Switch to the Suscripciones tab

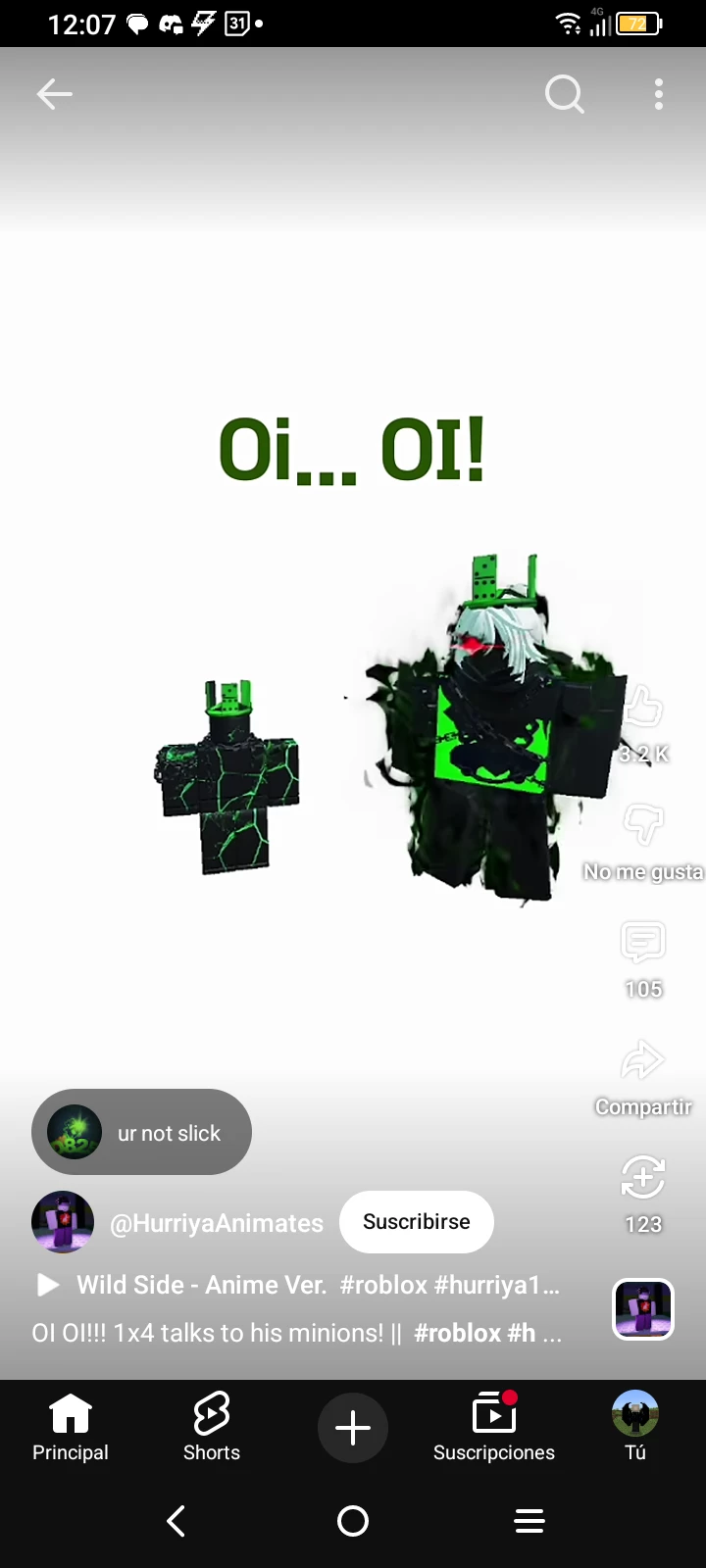point(494,1427)
